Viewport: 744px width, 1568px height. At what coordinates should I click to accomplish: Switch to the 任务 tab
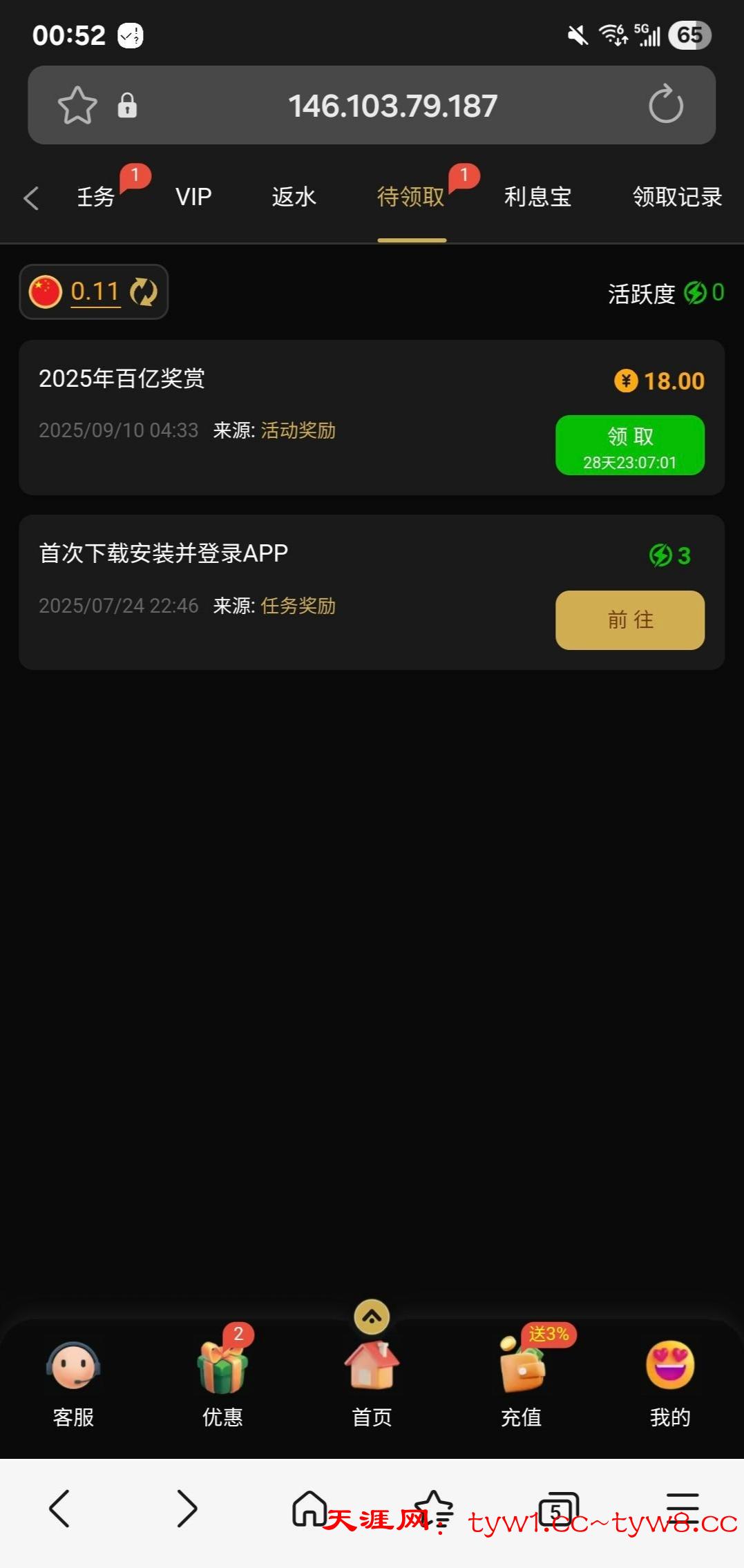[95, 197]
